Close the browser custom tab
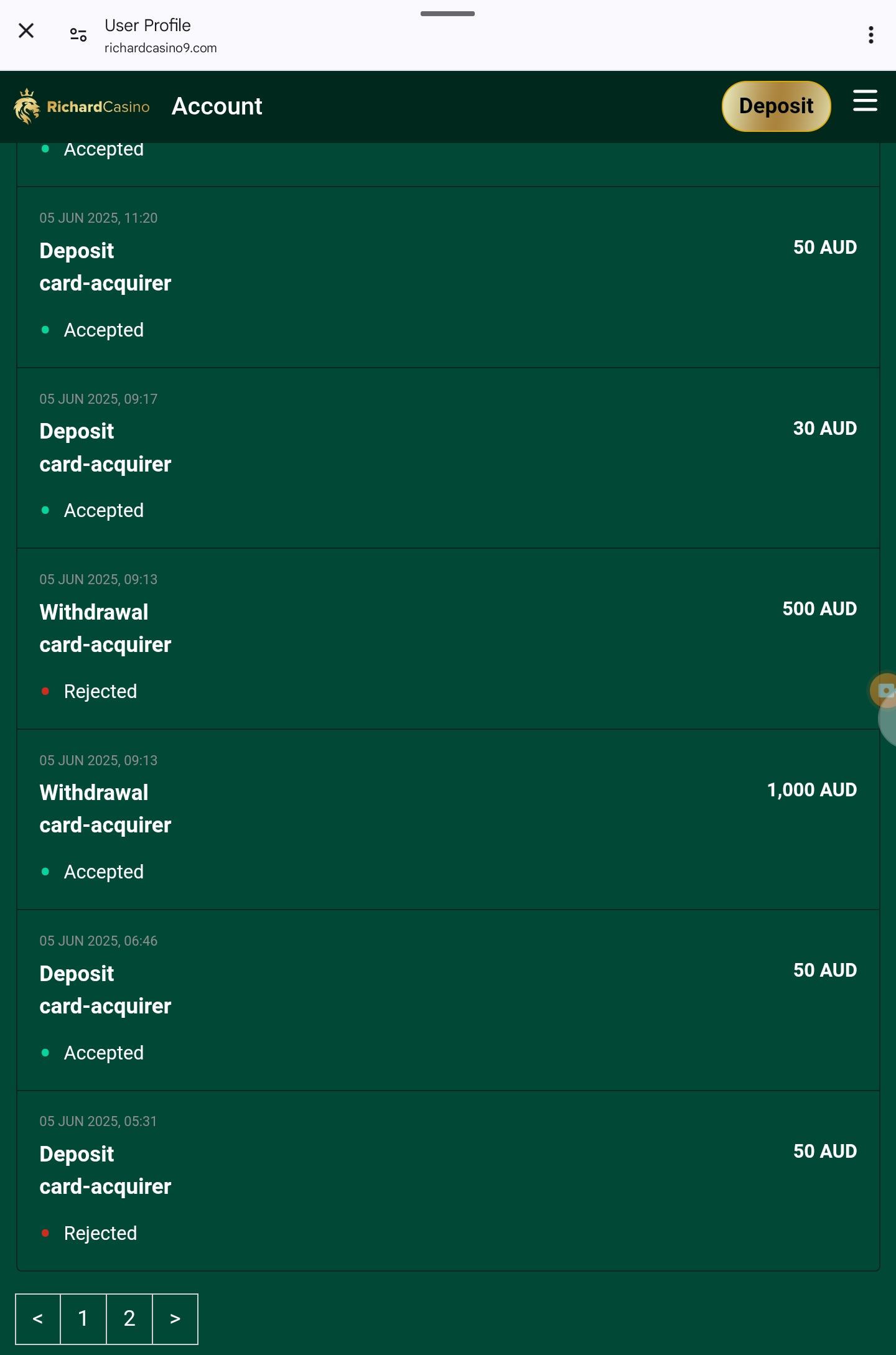 (x=26, y=30)
